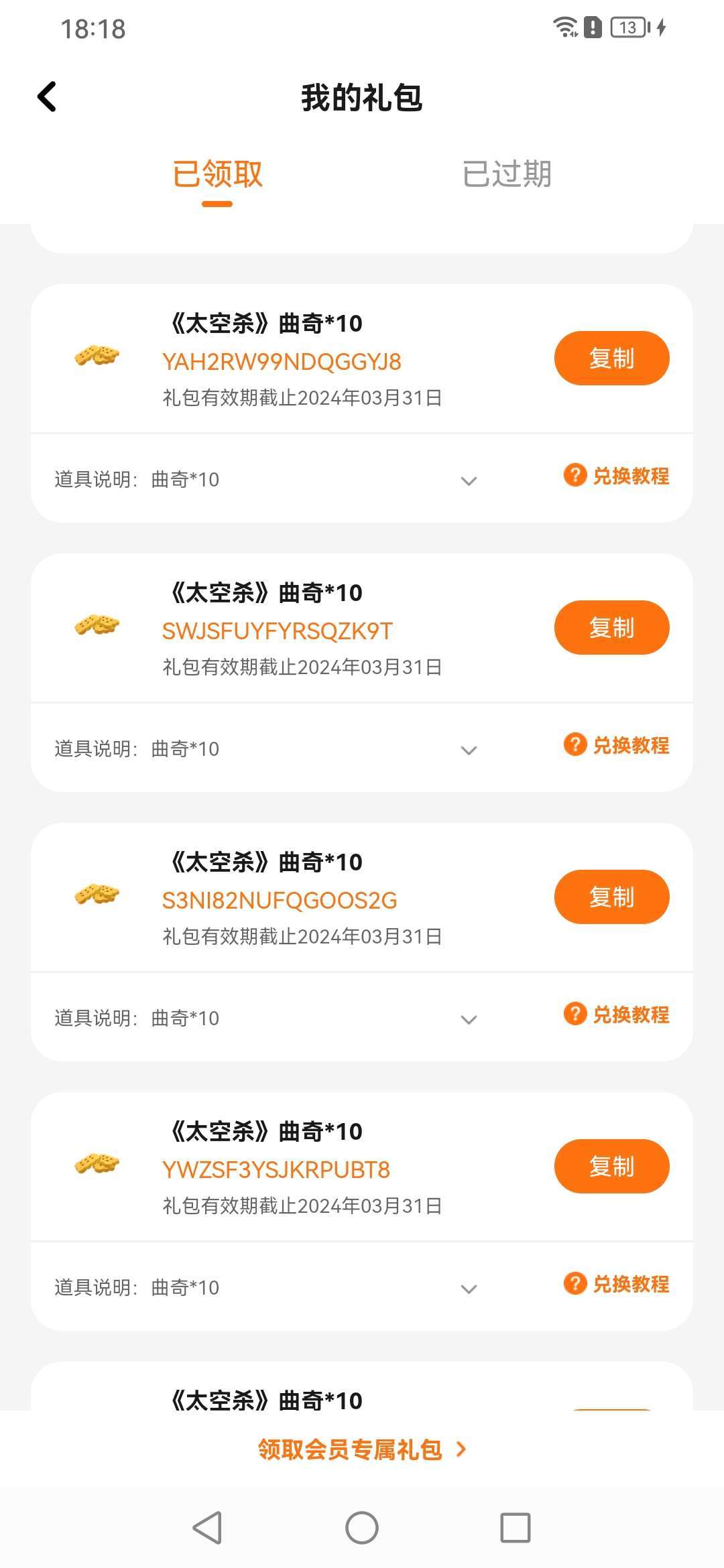Open 兑换教程 for code YAH2RW99NDQGGYJ8
Image resolution: width=724 pixels, height=1568 pixels.
[x=617, y=476]
